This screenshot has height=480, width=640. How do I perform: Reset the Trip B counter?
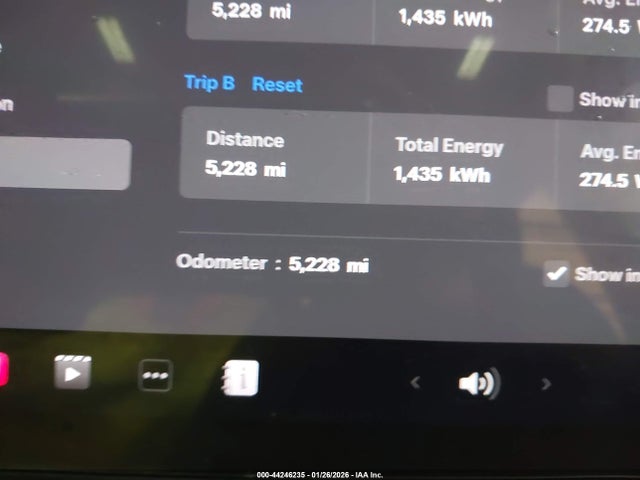[277, 85]
